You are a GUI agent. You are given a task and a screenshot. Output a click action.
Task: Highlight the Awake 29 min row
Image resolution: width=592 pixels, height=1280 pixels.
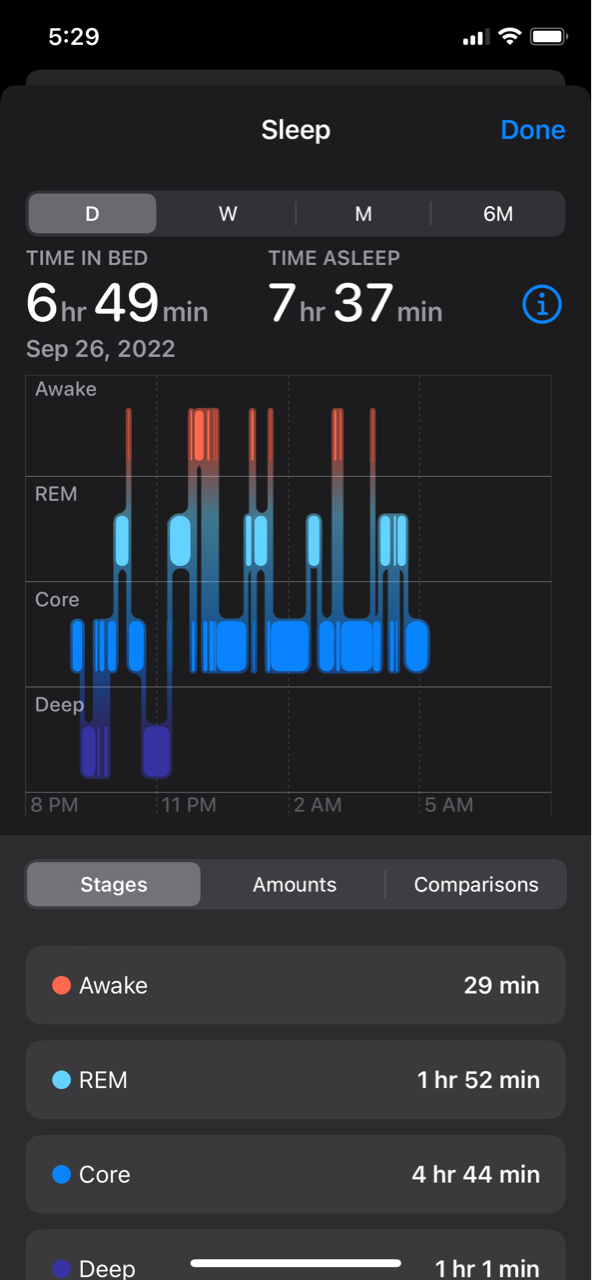click(x=295, y=985)
